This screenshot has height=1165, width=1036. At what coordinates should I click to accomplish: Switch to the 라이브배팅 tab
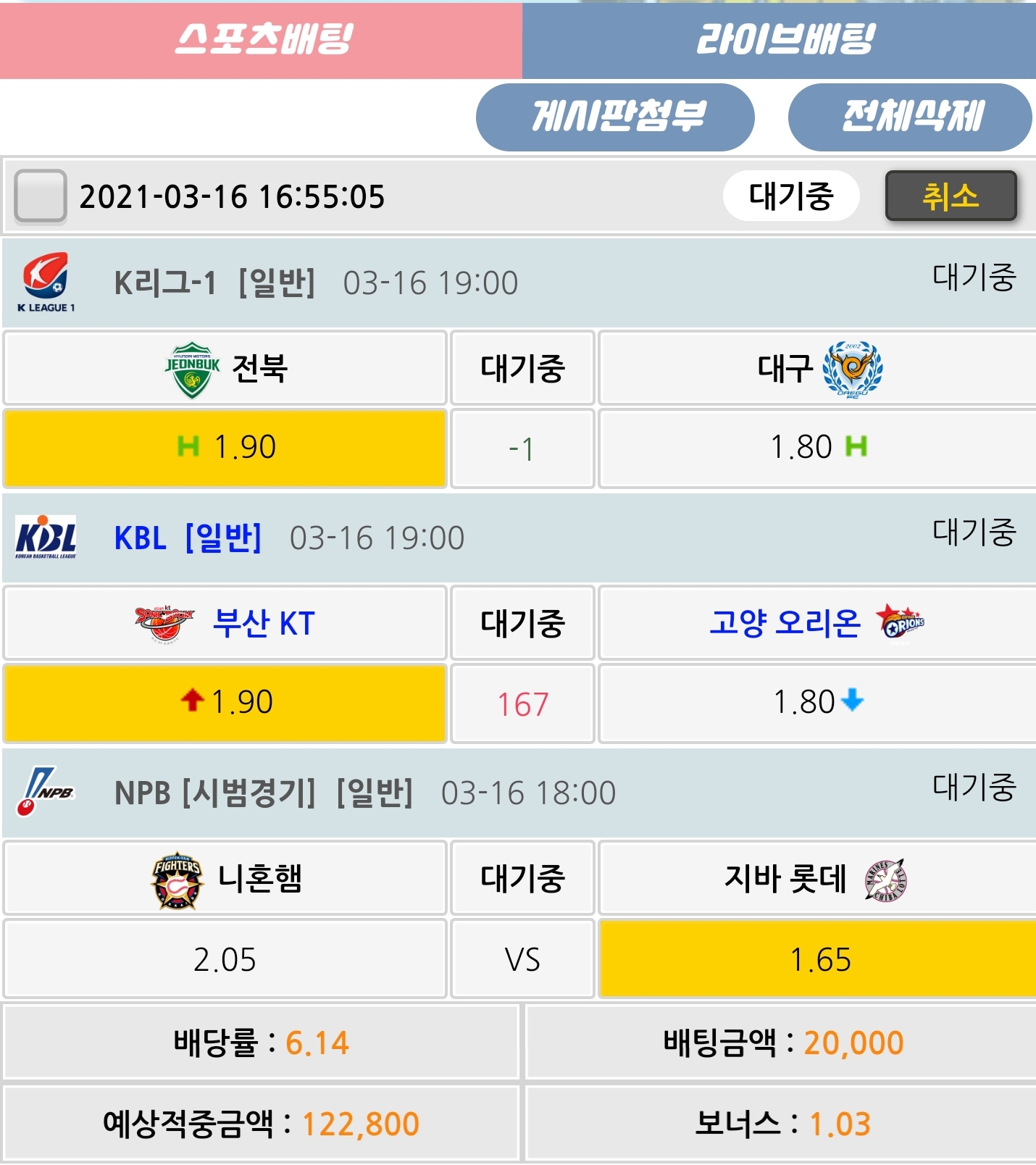tap(779, 40)
